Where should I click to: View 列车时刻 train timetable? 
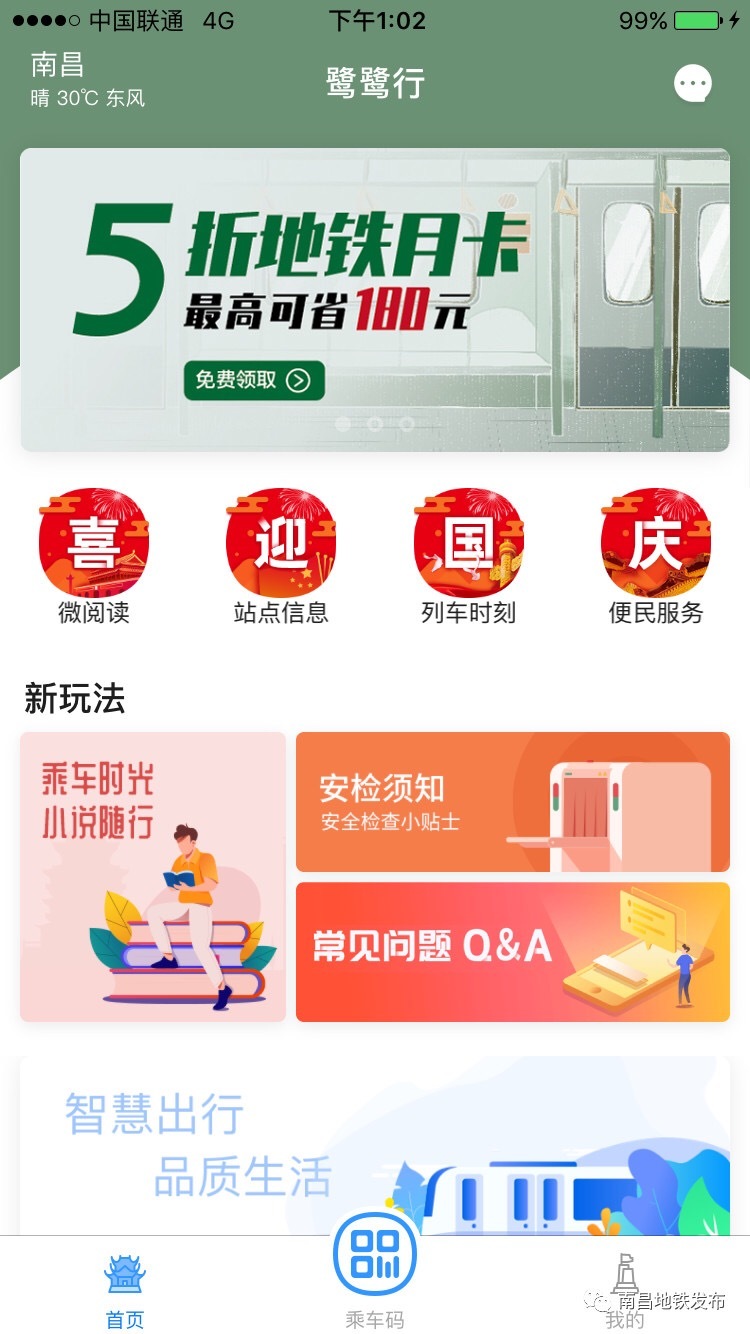(469, 557)
